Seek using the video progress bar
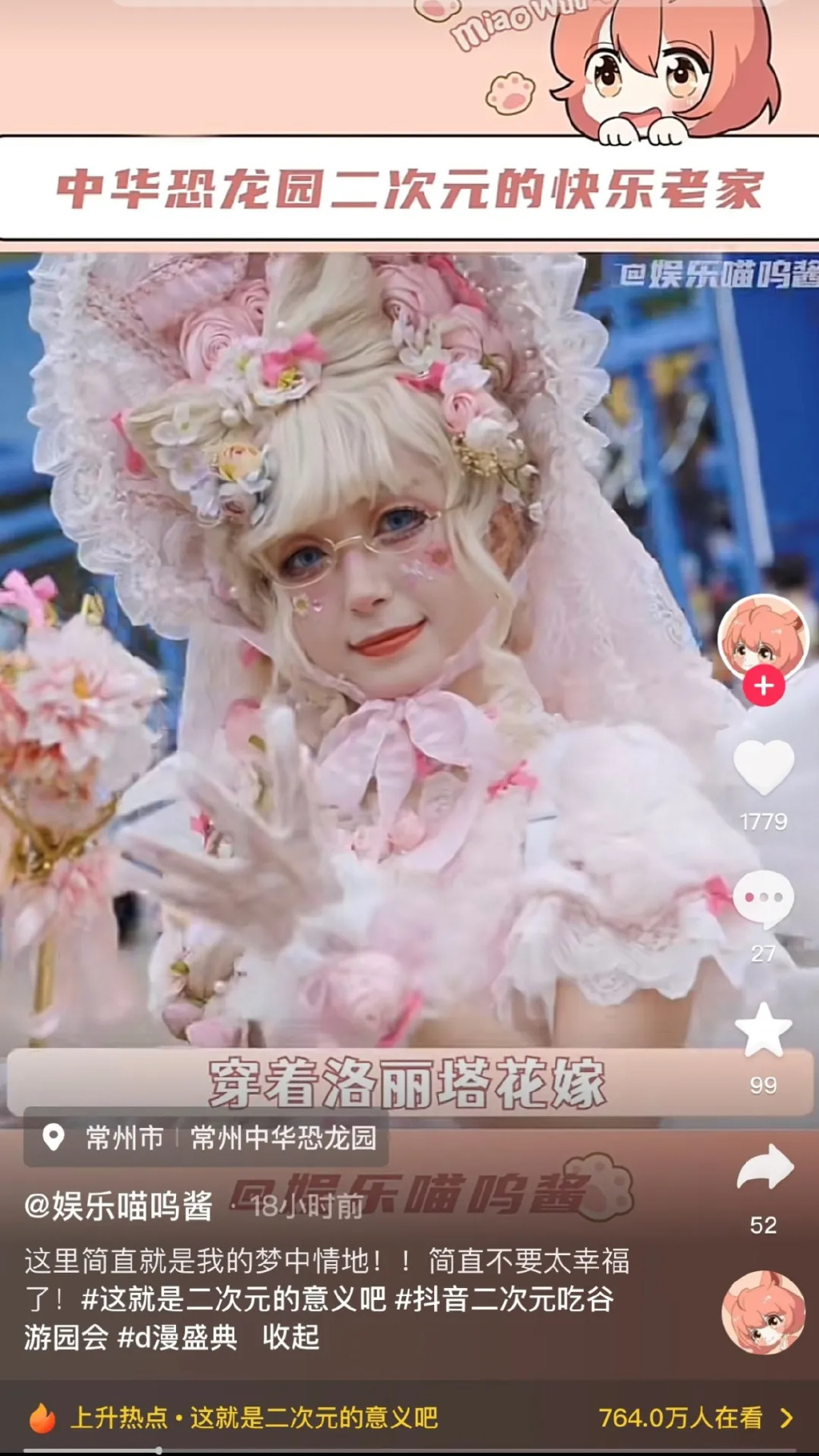 pos(409,1450)
